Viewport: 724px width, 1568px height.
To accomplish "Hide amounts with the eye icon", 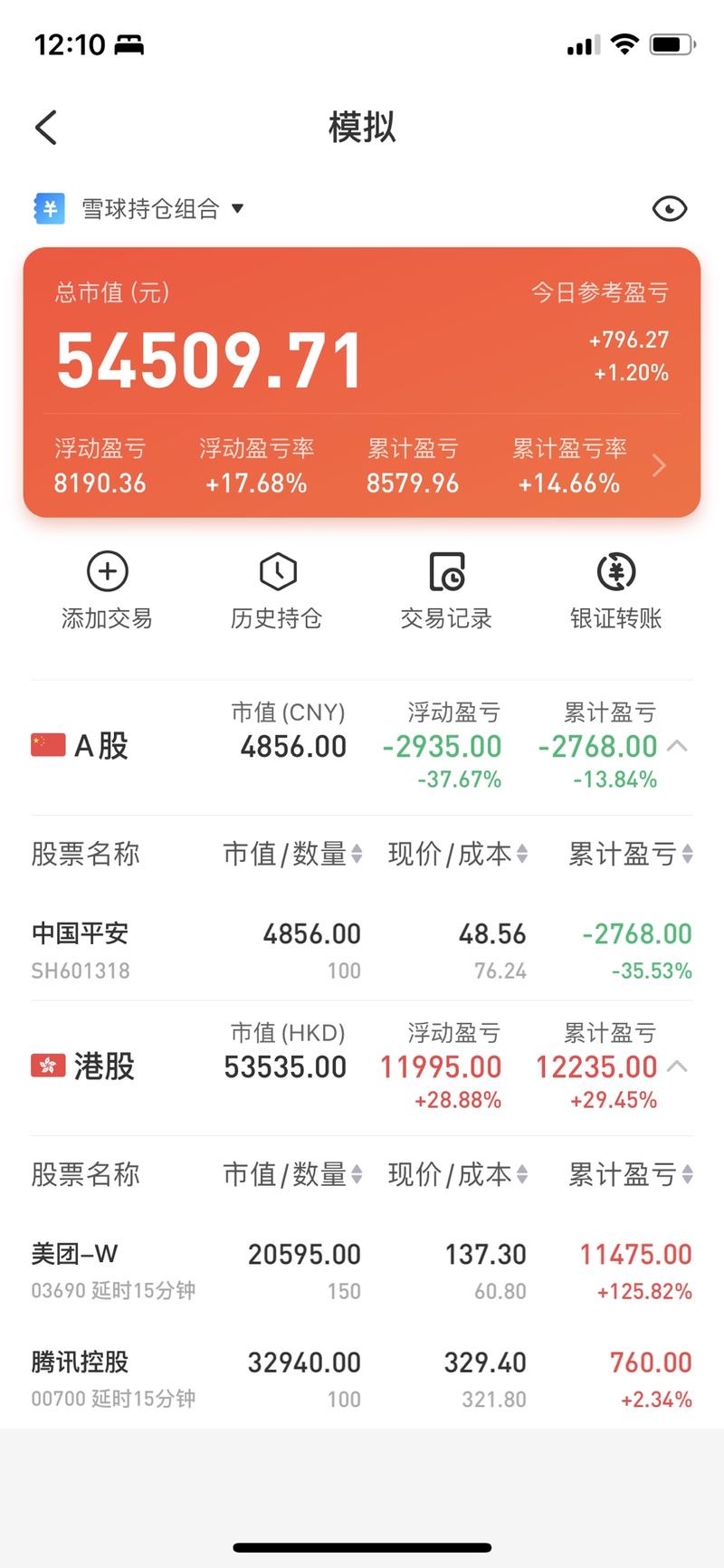I will [x=670, y=209].
